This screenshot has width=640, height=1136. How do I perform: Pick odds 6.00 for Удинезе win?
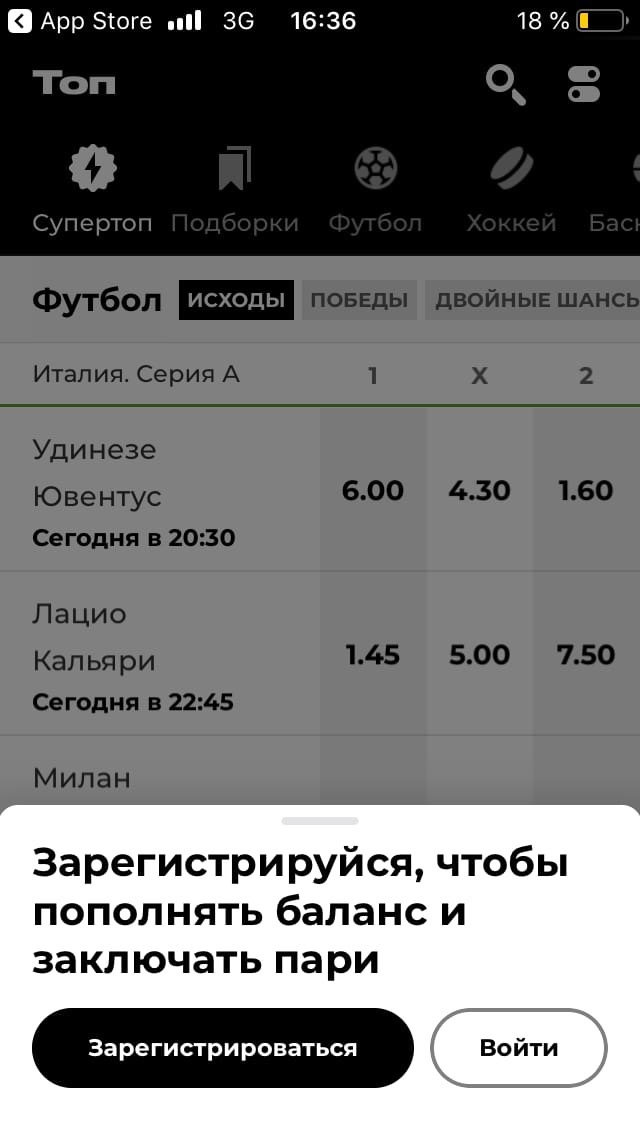coord(373,490)
